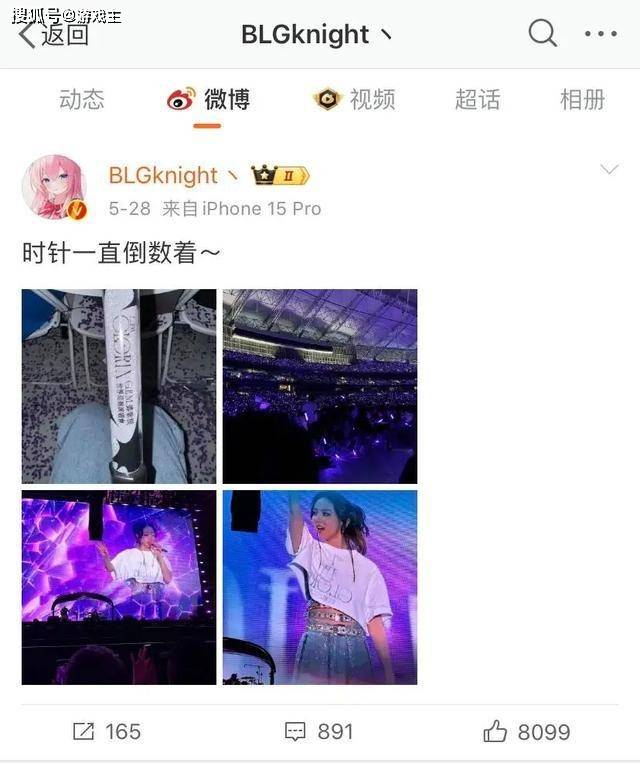Expand the post options chevron

[x=609, y=170]
